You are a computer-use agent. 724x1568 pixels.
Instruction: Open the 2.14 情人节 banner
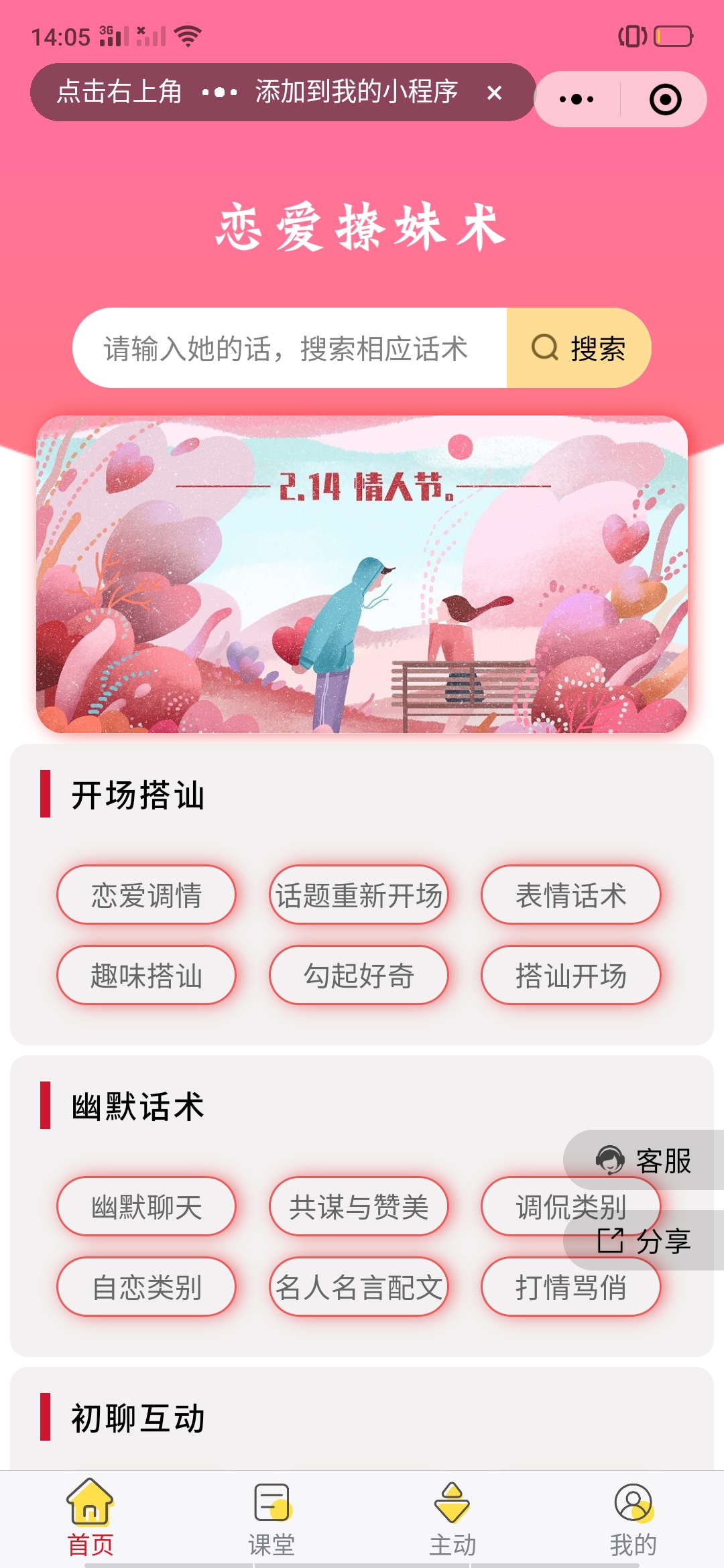[362, 574]
